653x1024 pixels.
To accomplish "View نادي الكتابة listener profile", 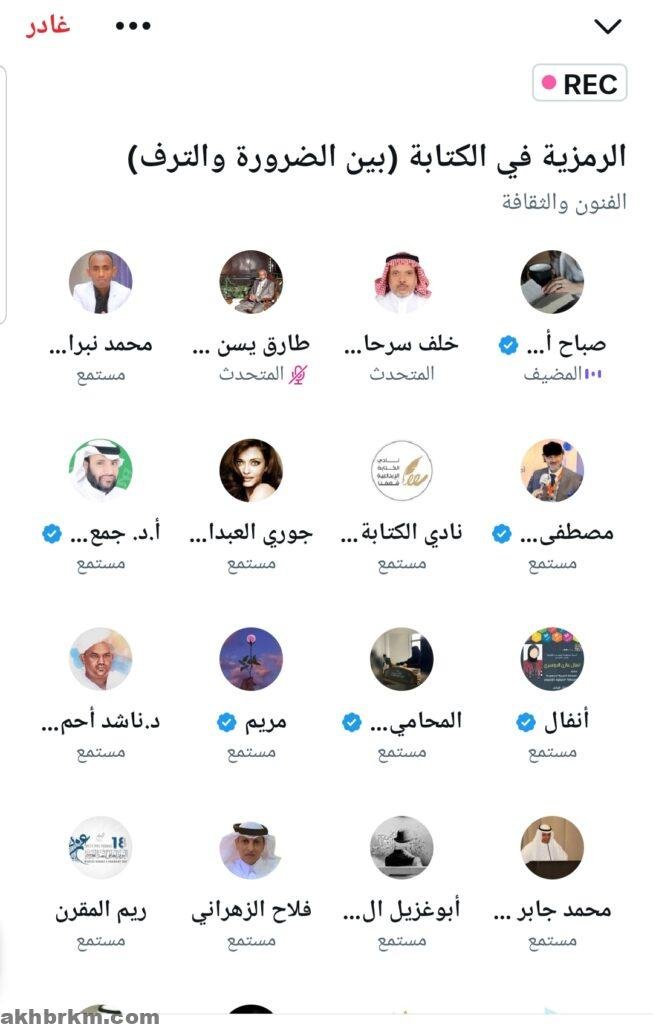I will [x=402, y=470].
